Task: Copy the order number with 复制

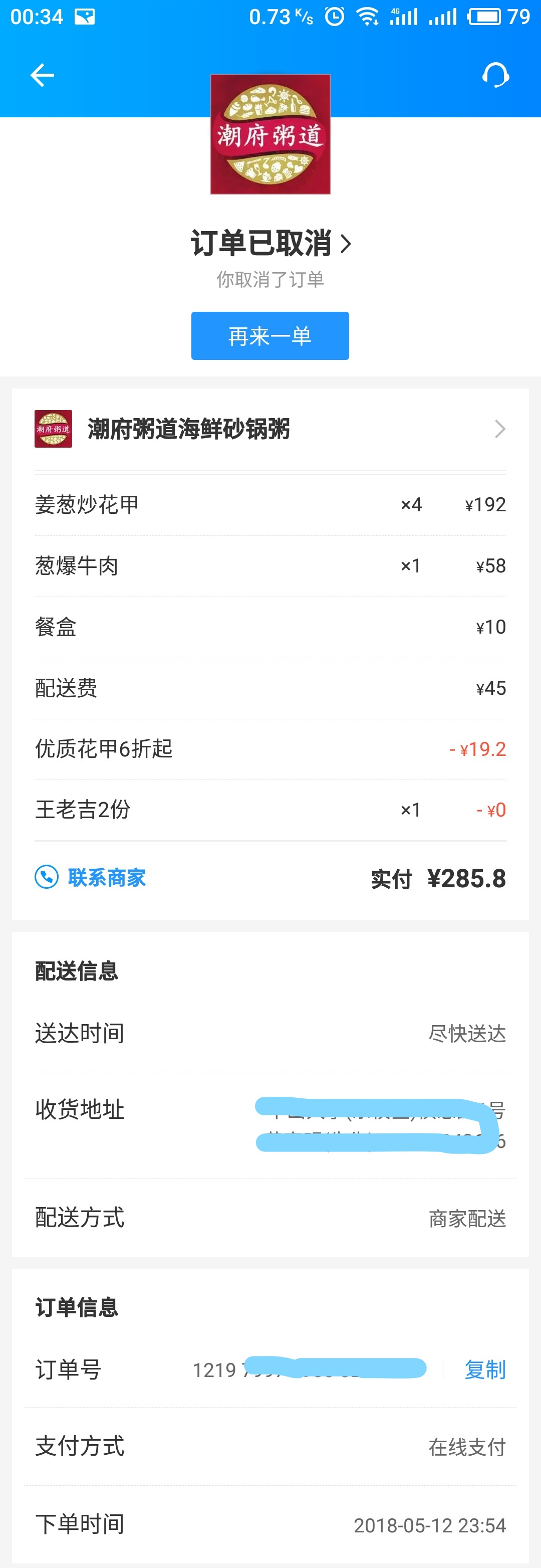Action: pyautogui.click(x=484, y=1369)
